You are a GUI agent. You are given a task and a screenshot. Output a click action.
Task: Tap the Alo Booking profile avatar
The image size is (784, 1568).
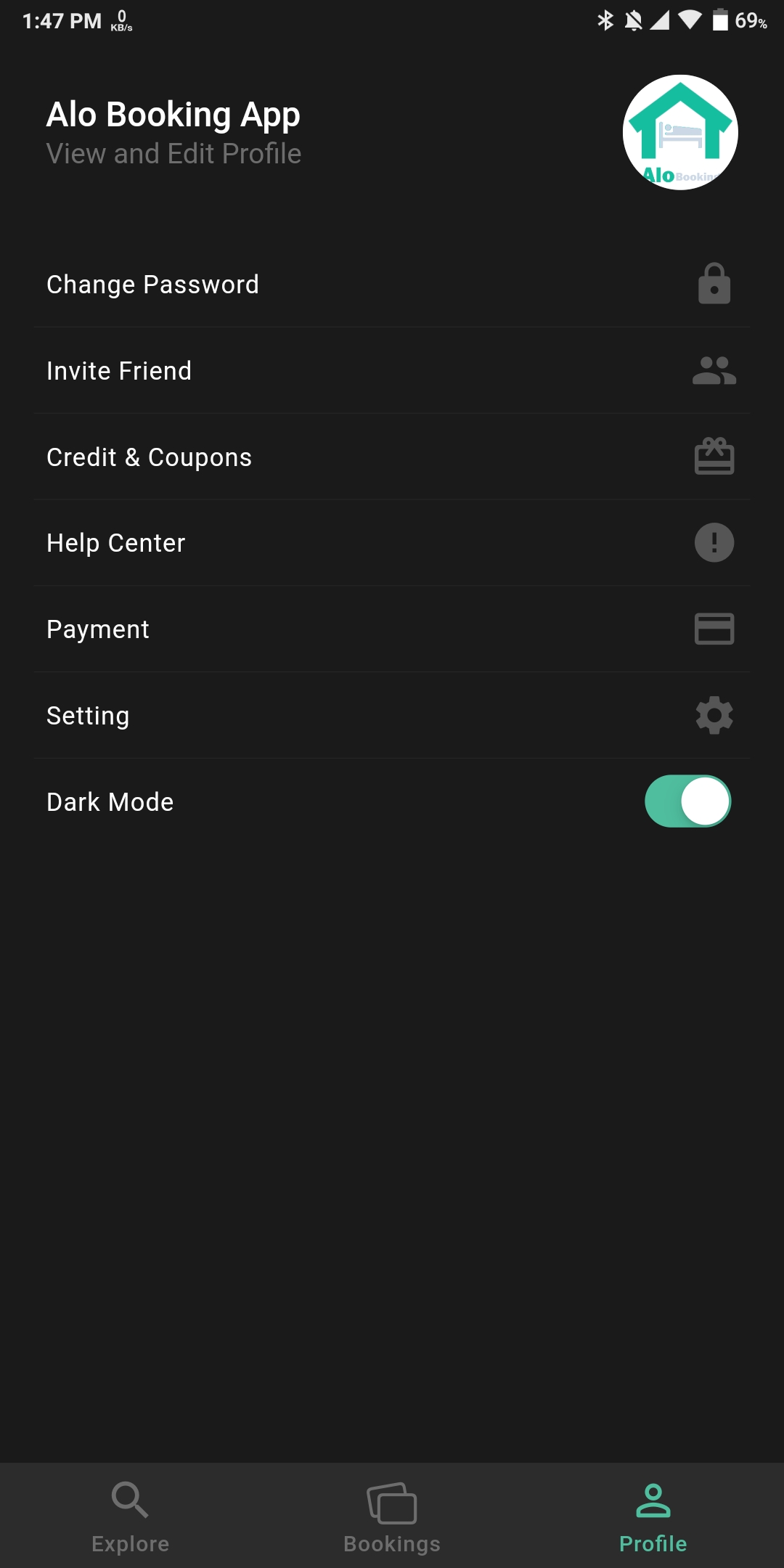click(679, 133)
